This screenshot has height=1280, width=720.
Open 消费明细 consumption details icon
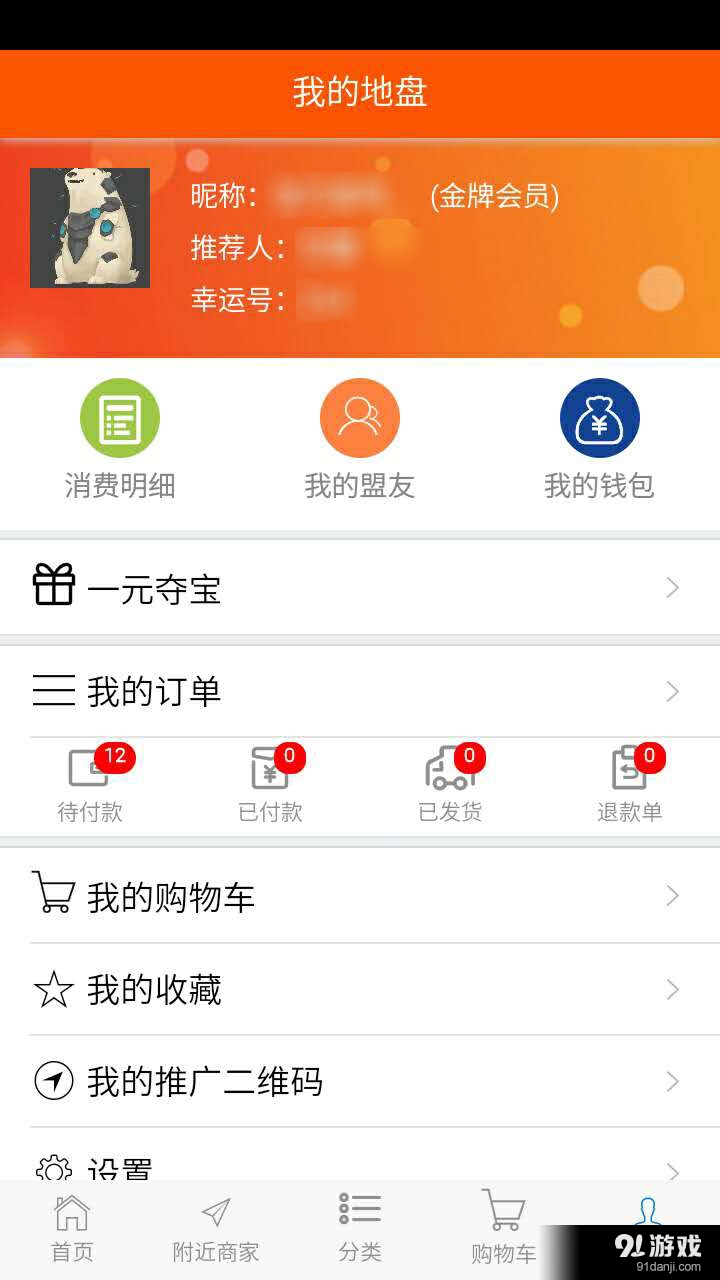119,418
